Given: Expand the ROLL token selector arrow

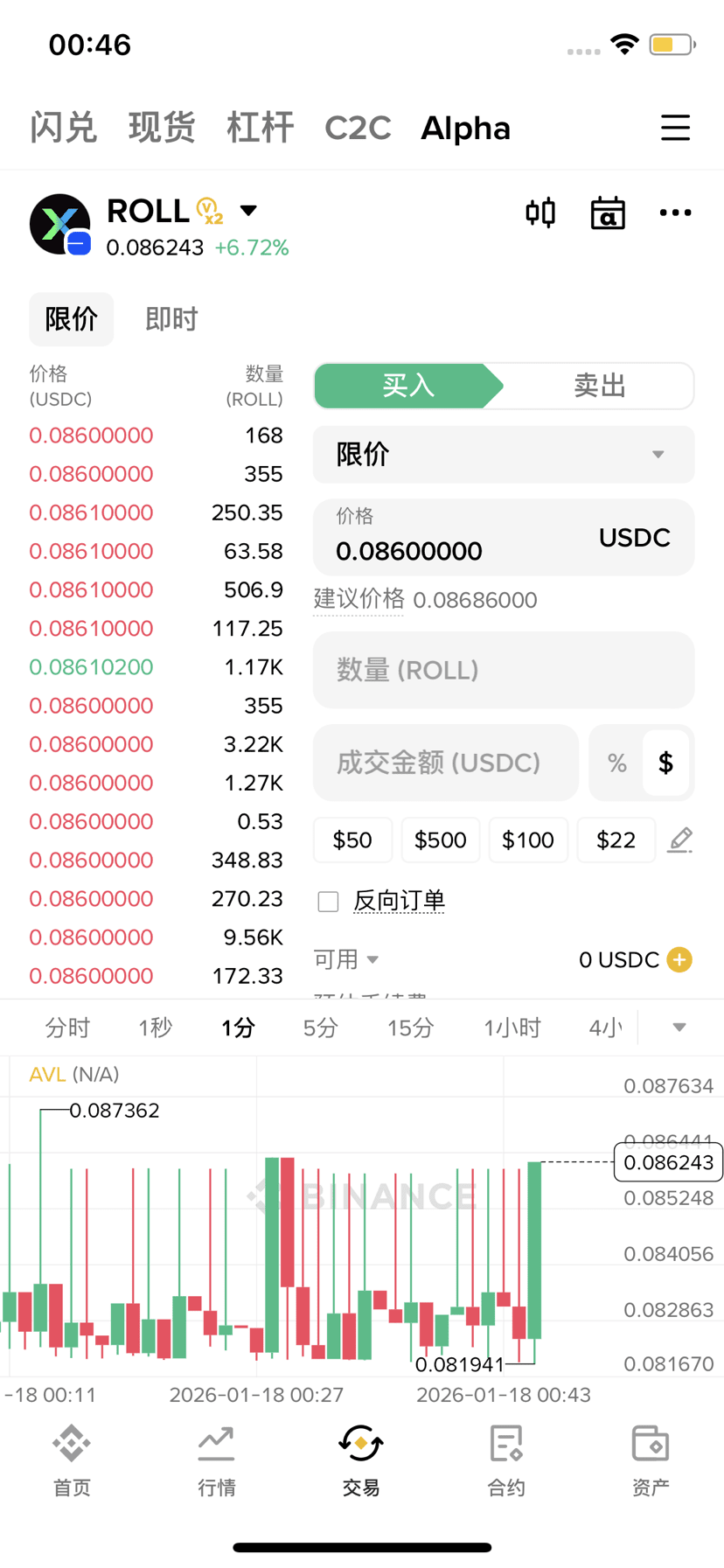Looking at the screenshot, I should tap(248, 210).
